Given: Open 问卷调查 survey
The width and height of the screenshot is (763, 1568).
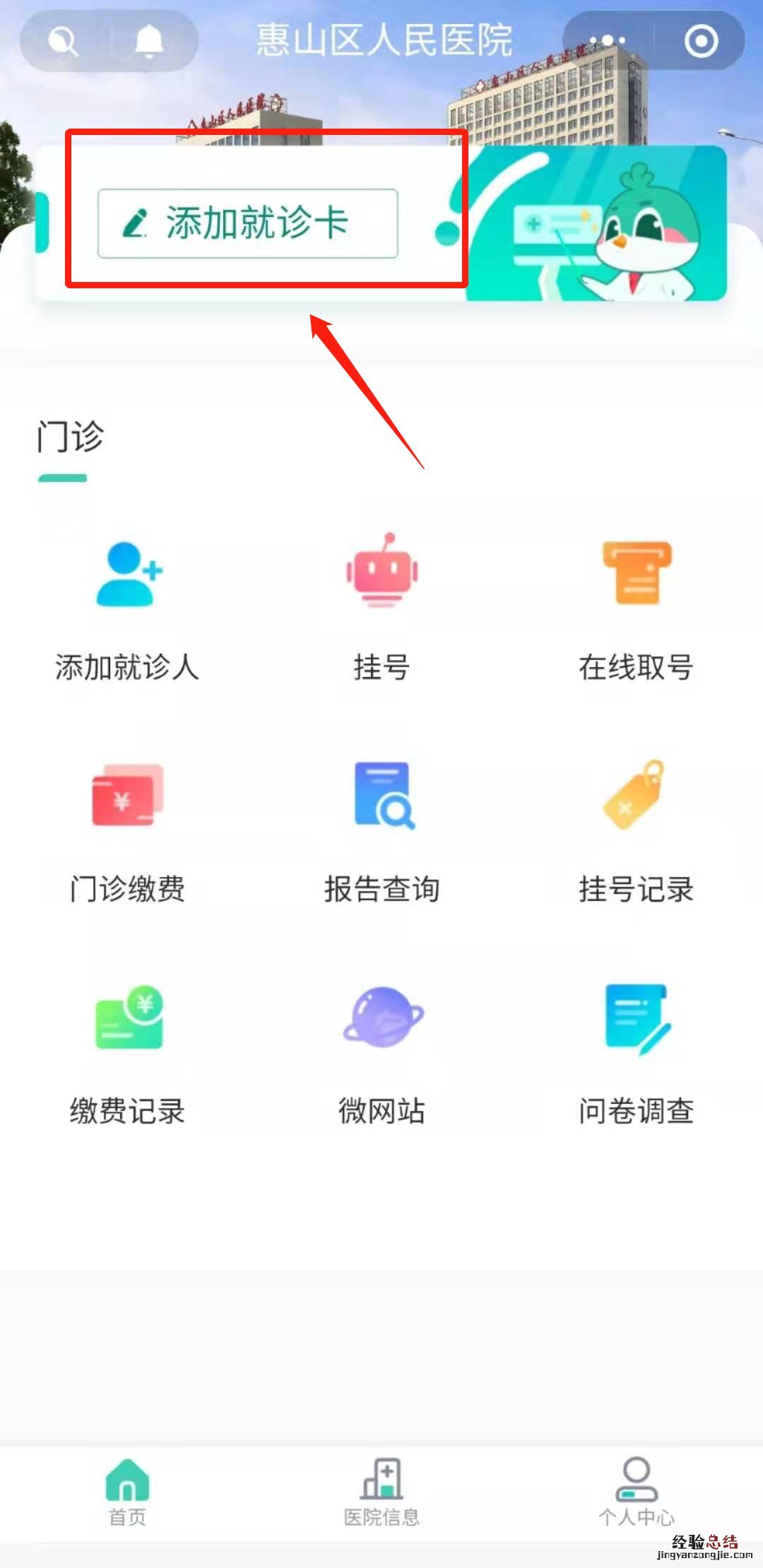Looking at the screenshot, I should point(636,1053).
